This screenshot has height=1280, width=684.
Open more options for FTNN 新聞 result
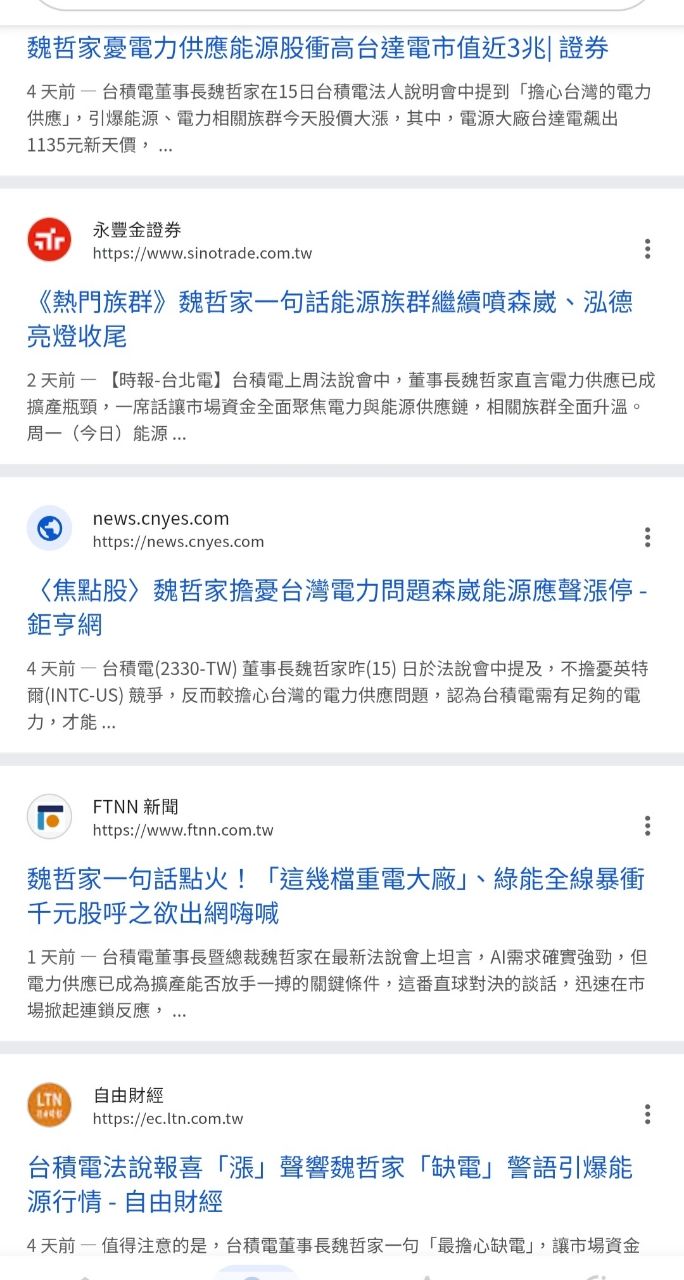pyautogui.click(x=648, y=826)
